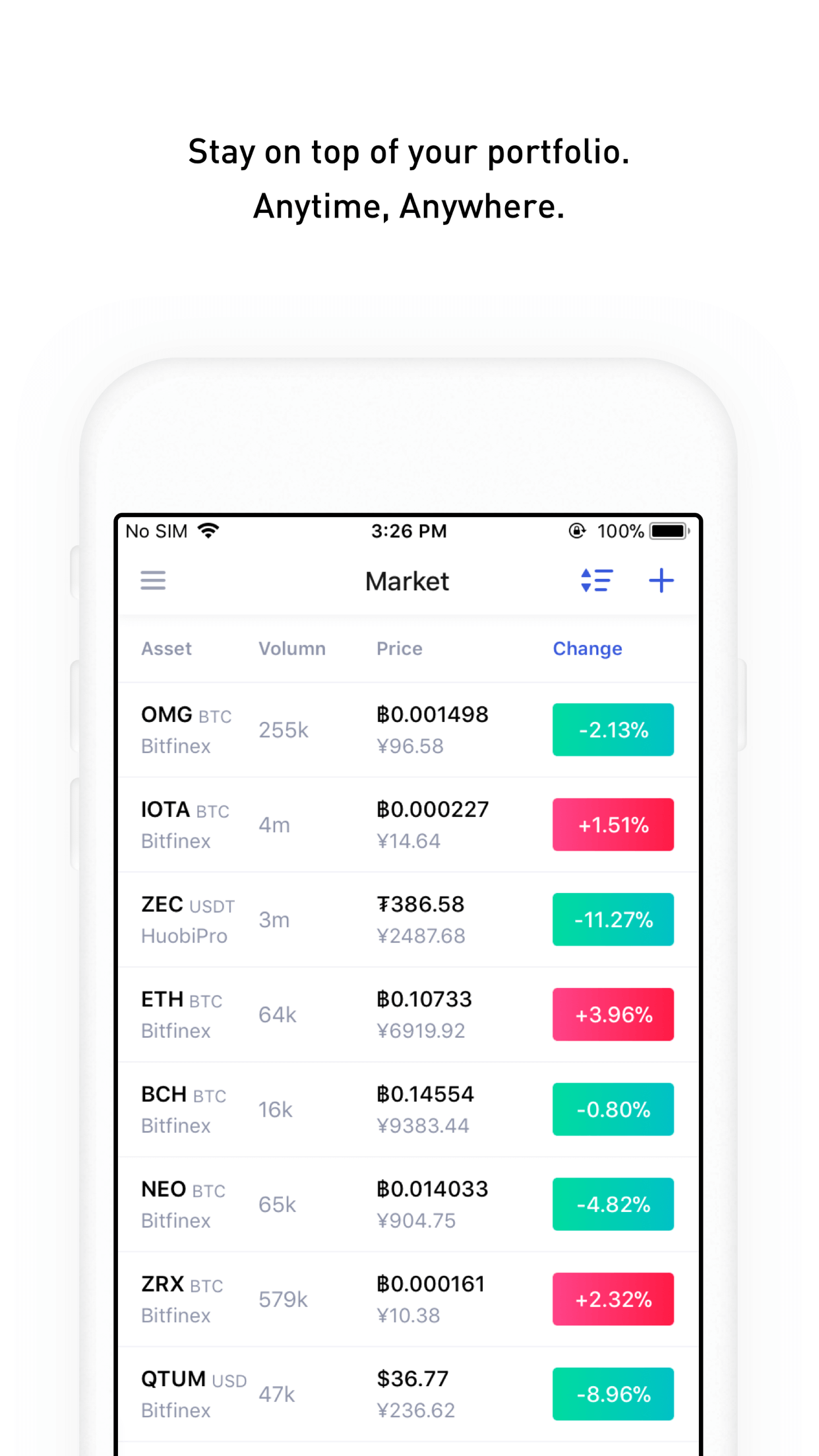Open the hamburger navigation menu

click(x=153, y=580)
